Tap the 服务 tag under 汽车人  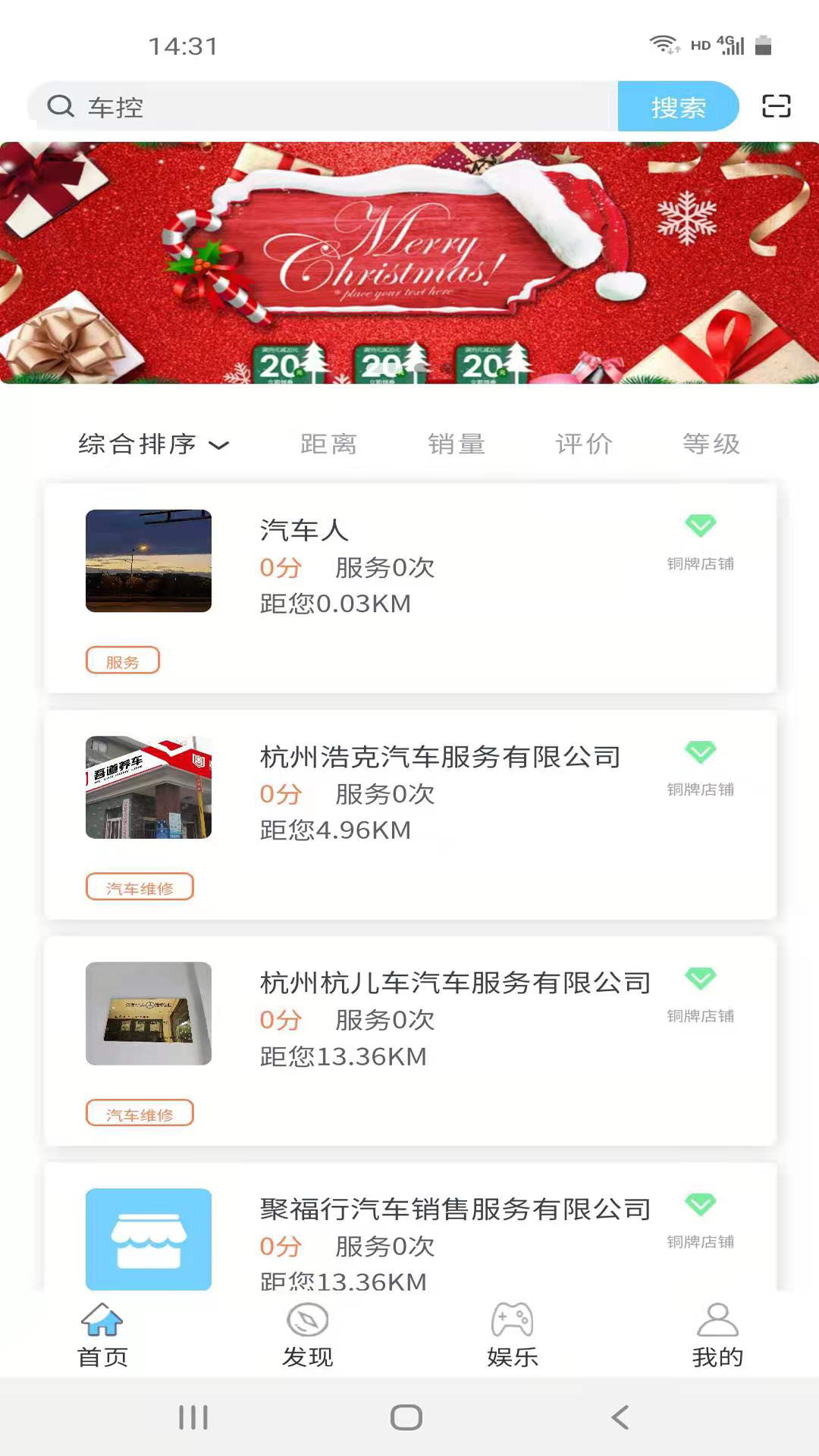point(122,661)
